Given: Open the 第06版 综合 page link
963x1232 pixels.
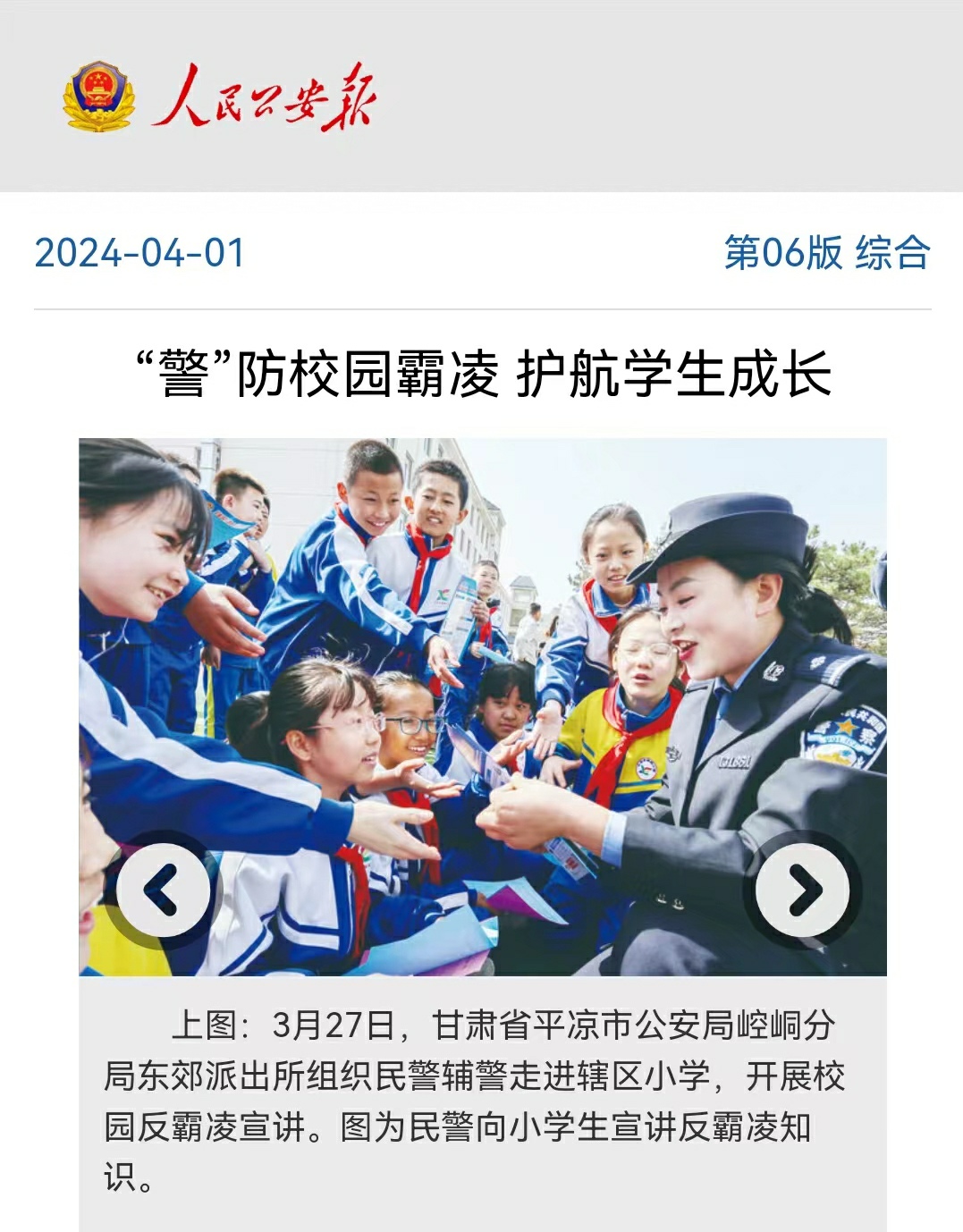Looking at the screenshot, I should [826, 253].
